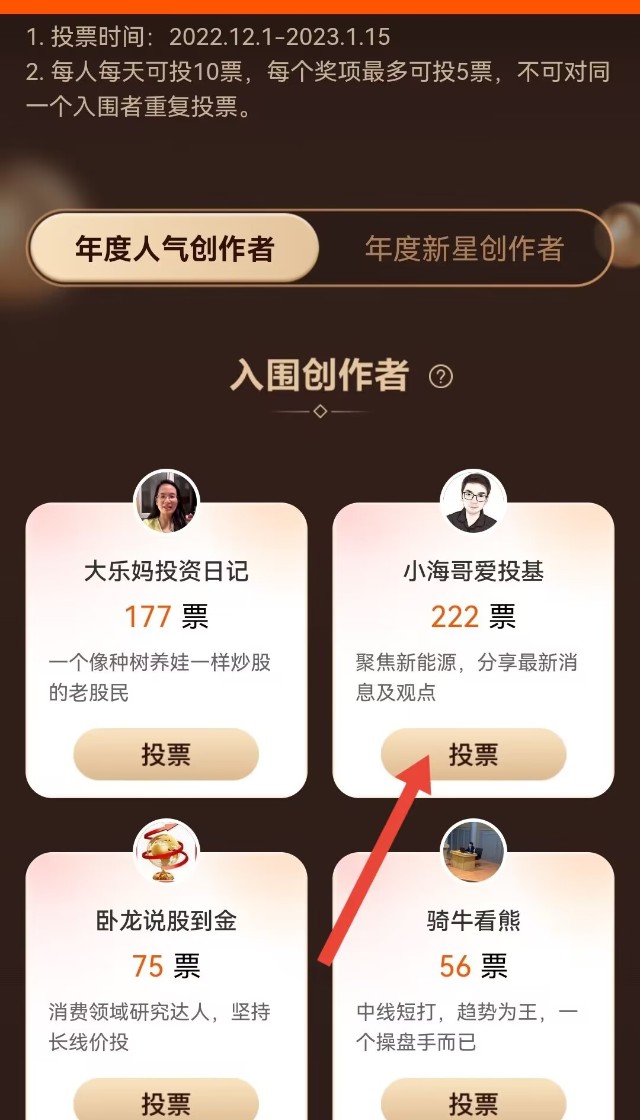Image resolution: width=640 pixels, height=1120 pixels.
Task: View 卧龙说股到金 avatar profile
Action: point(167,852)
